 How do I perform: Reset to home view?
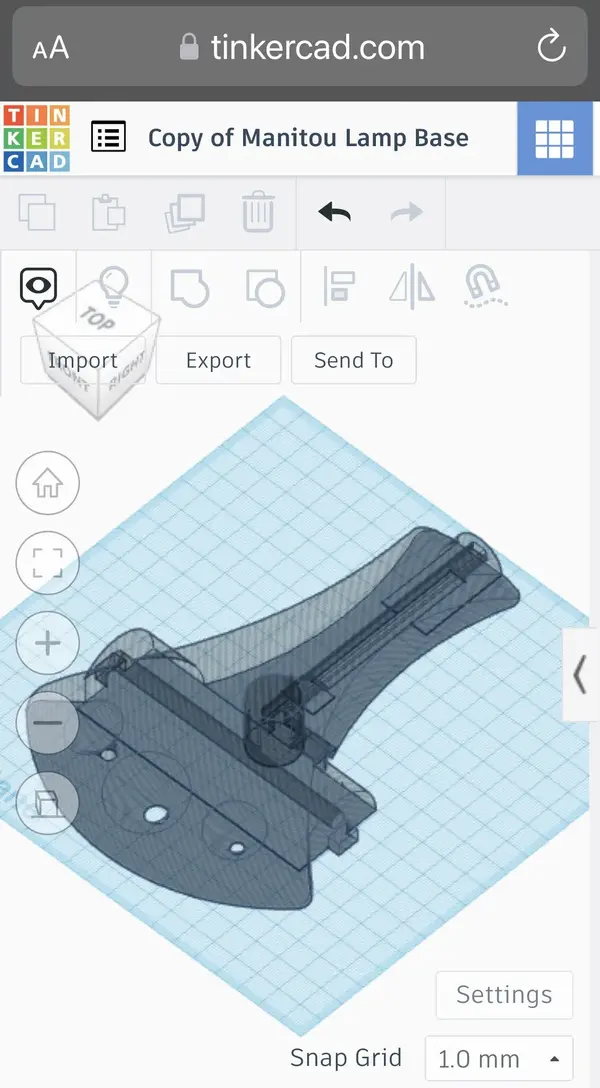coord(47,484)
